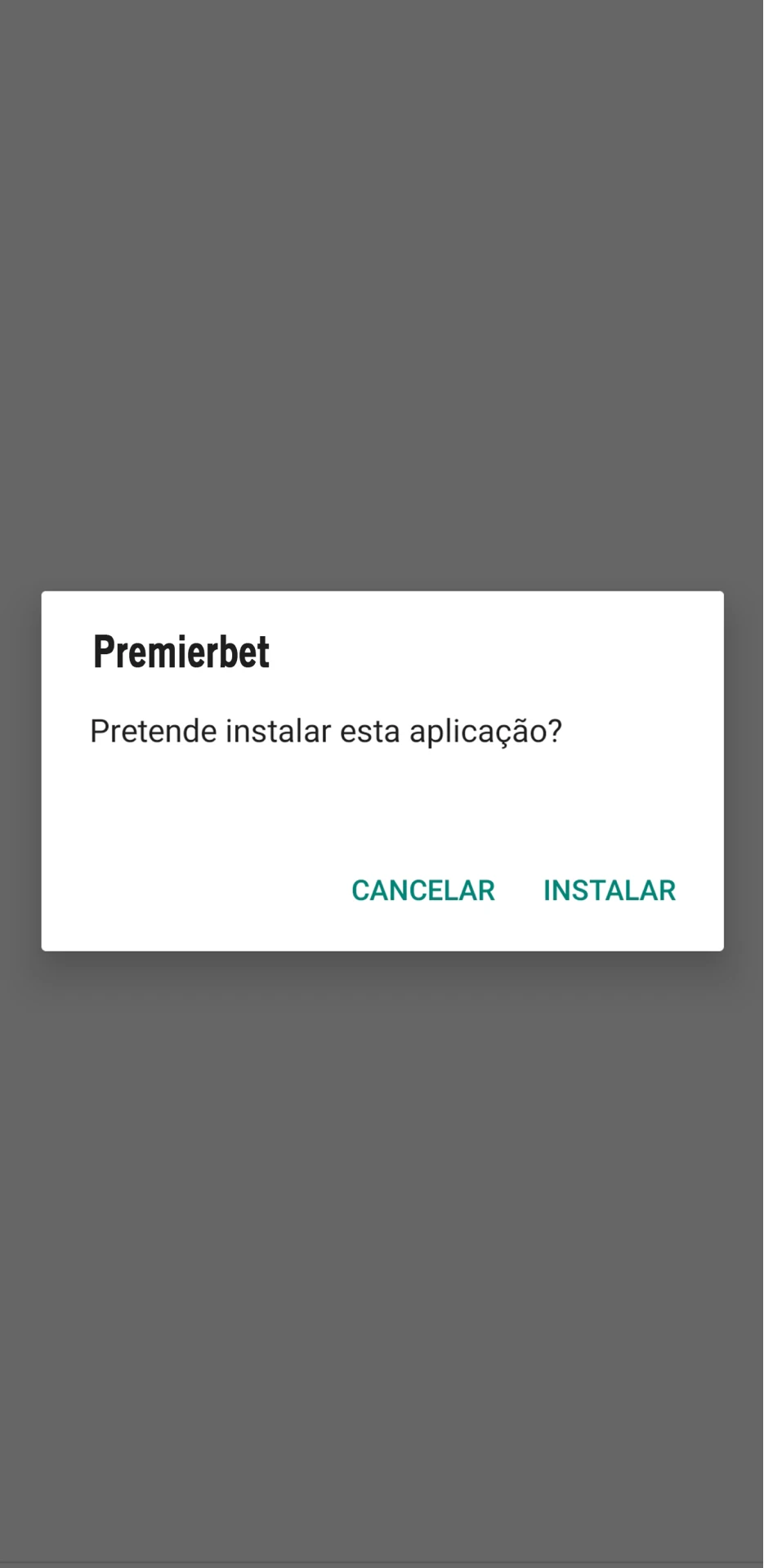This screenshot has width=764, height=1568.
Task: Tap the empty space between the dialog buttons
Action: [x=517, y=889]
